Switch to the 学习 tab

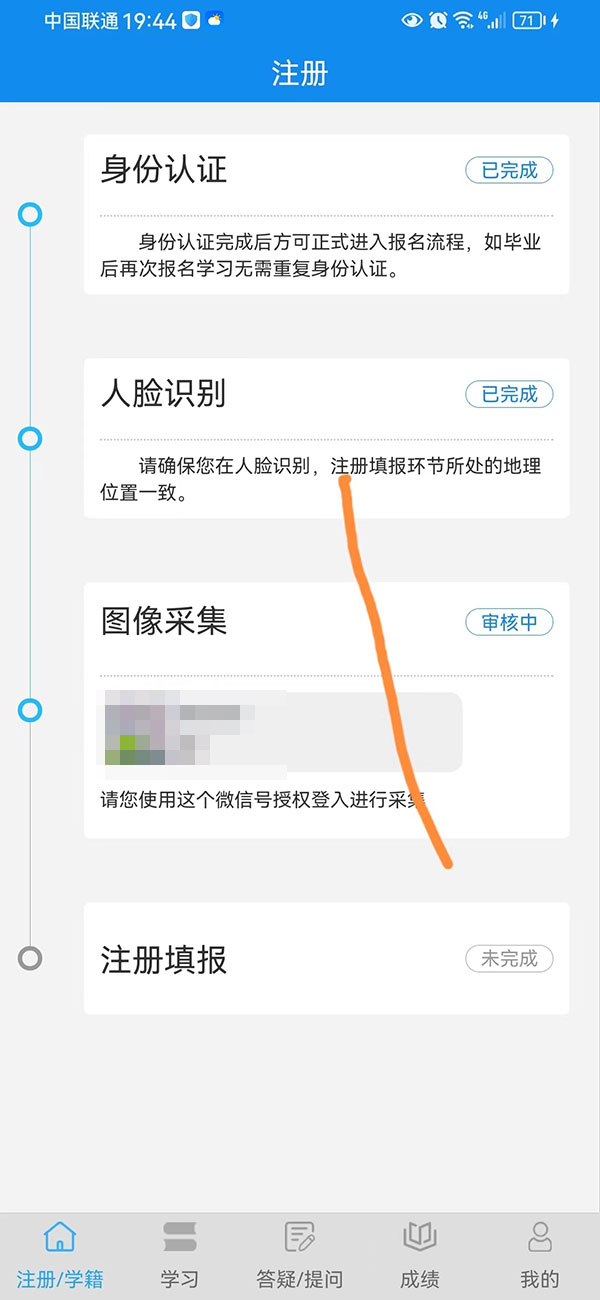click(x=180, y=1255)
